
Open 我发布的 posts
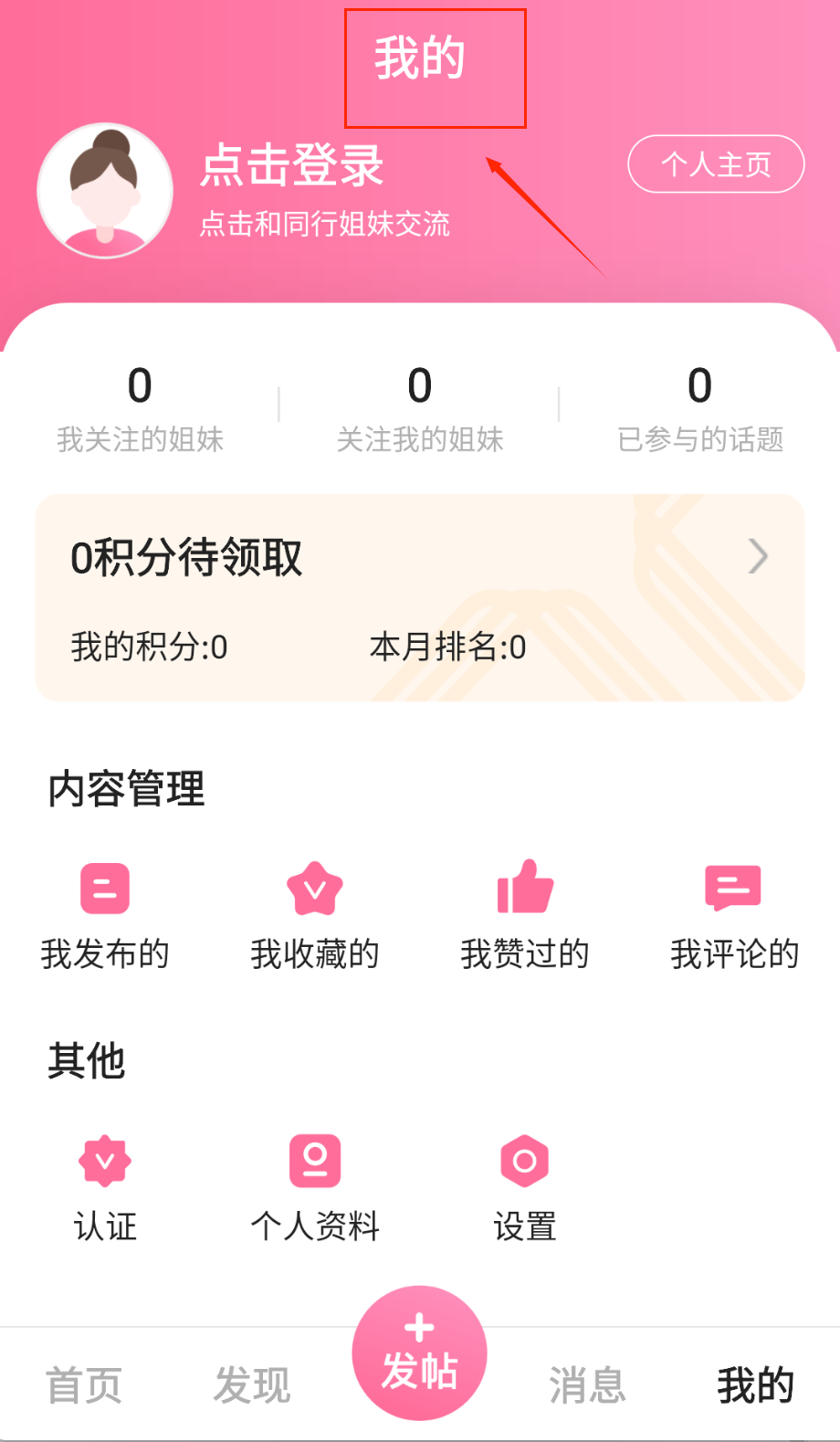pyautogui.click(x=105, y=915)
